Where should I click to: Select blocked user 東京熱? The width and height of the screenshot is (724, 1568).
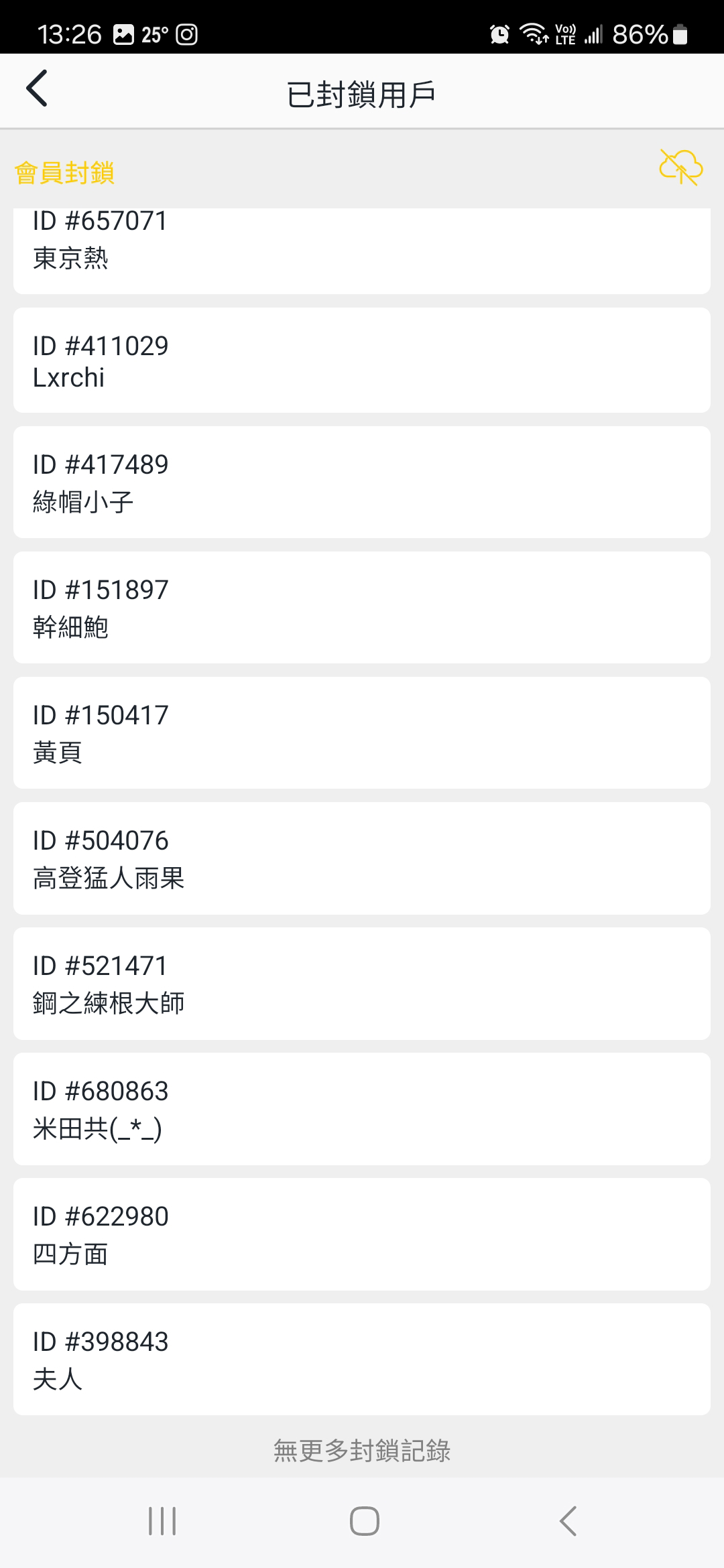pos(362,251)
